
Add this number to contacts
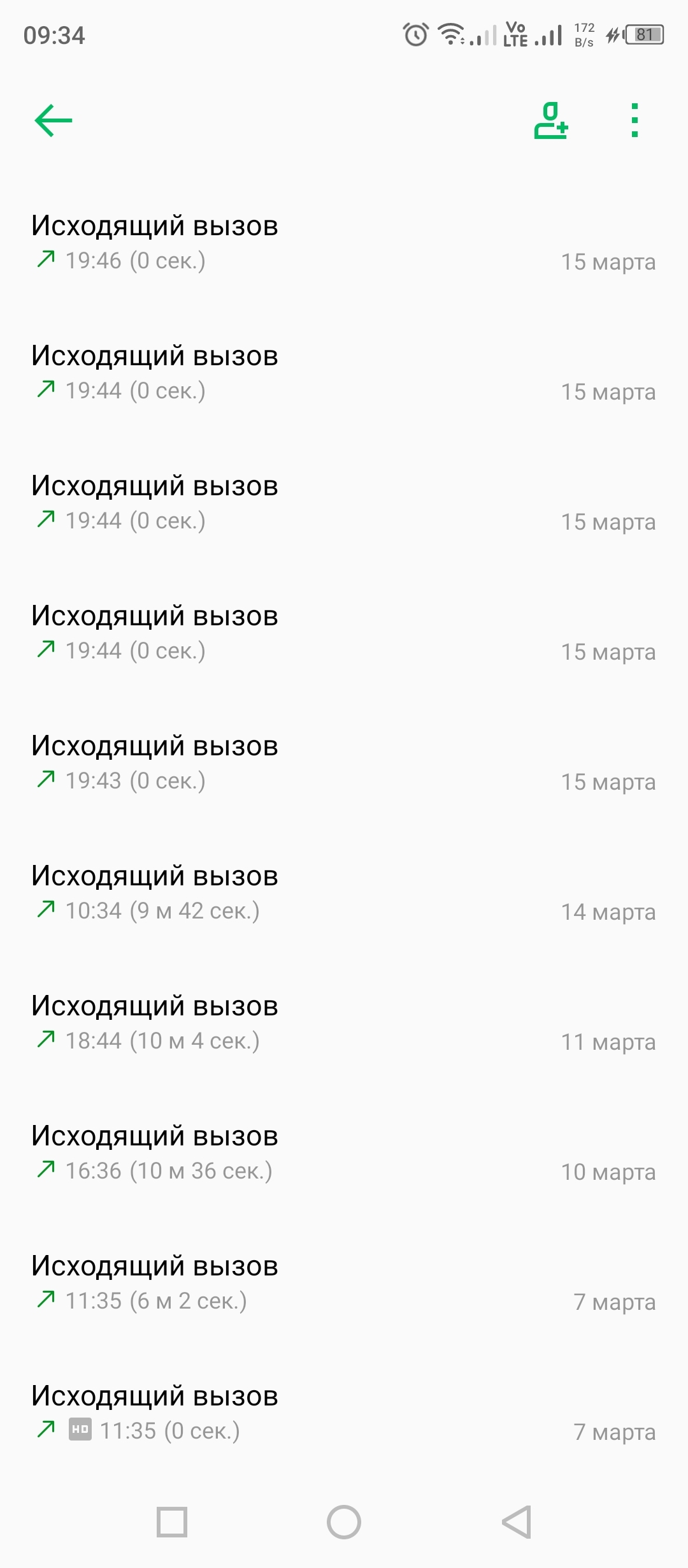(x=551, y=120)
